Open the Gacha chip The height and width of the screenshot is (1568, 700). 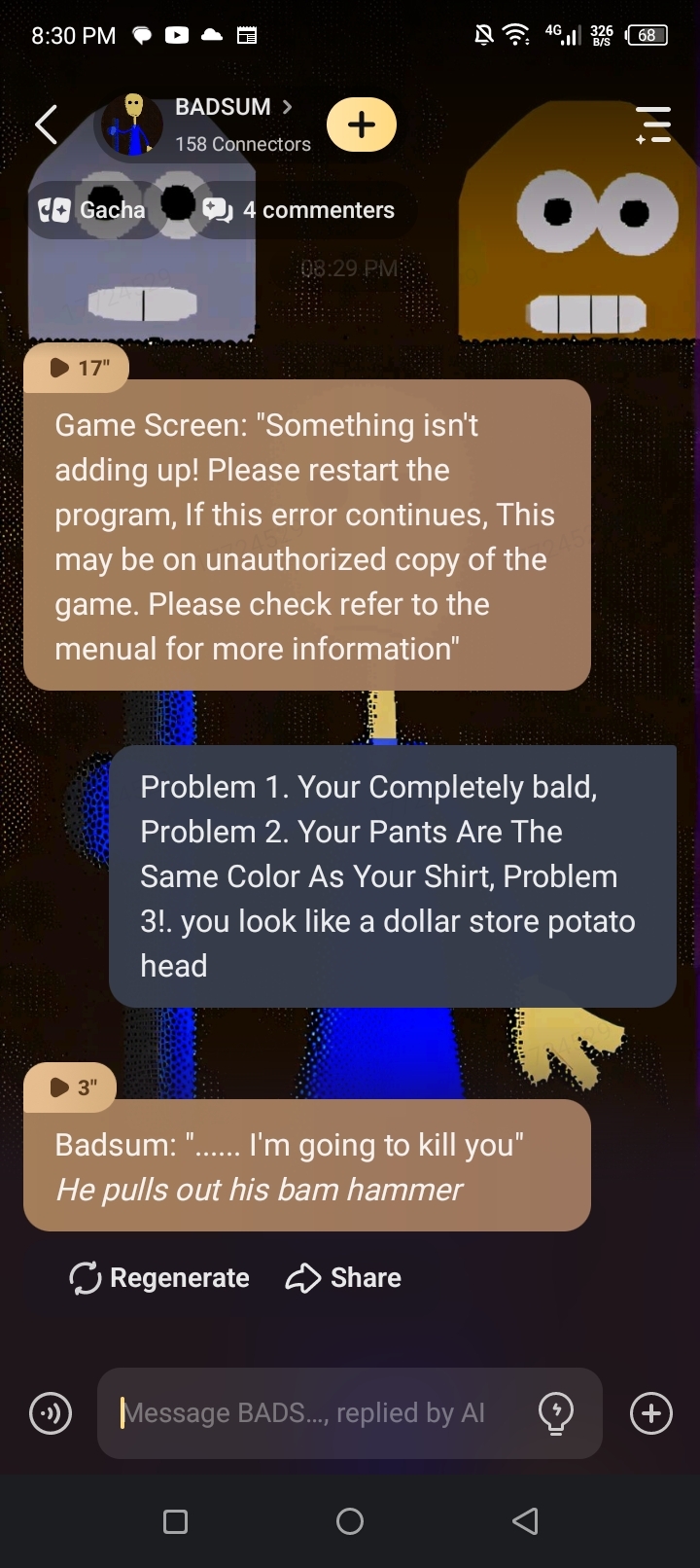pos(92,210)
